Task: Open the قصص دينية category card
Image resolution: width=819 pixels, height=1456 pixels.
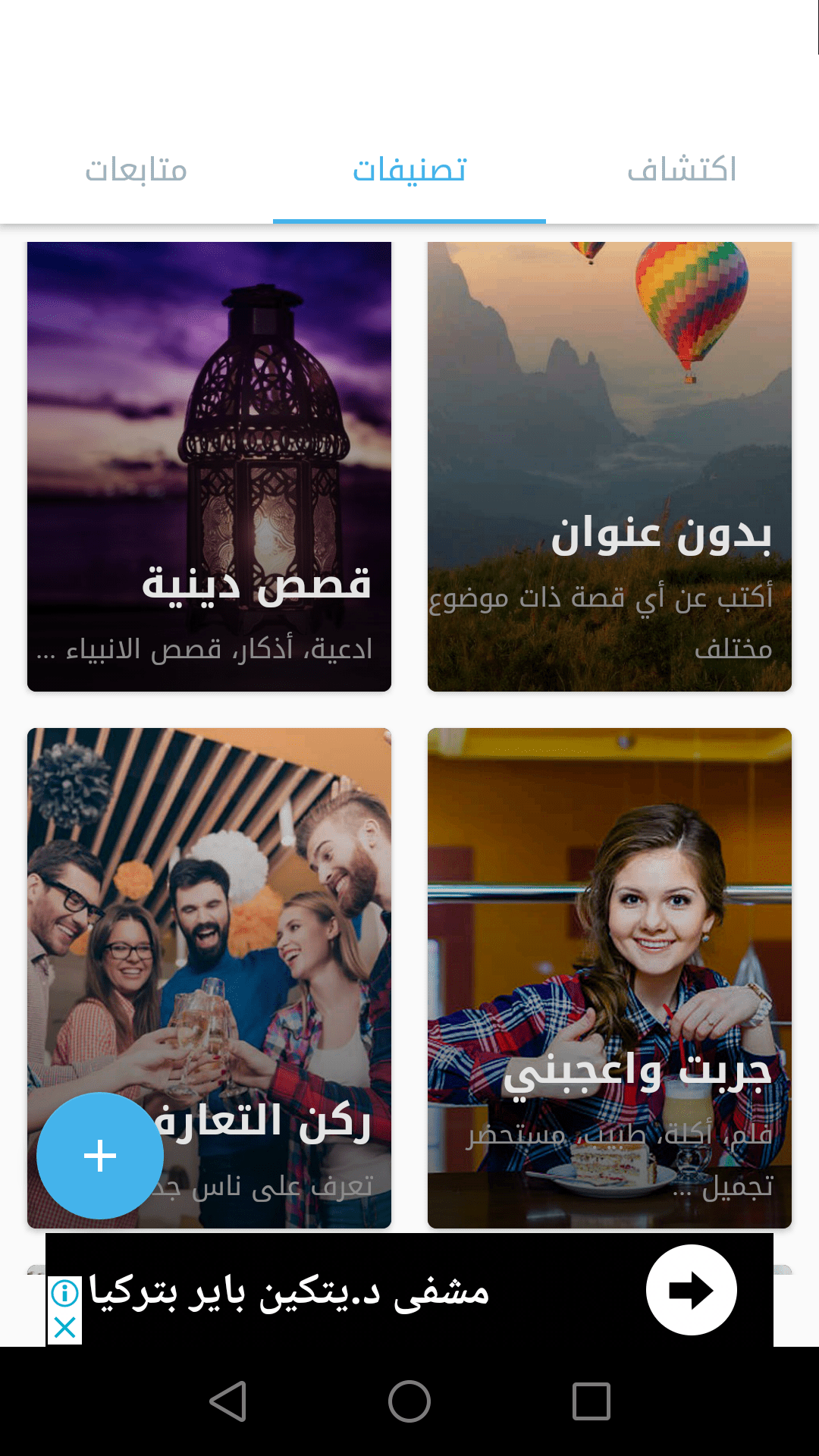Action: coord(209,466)
